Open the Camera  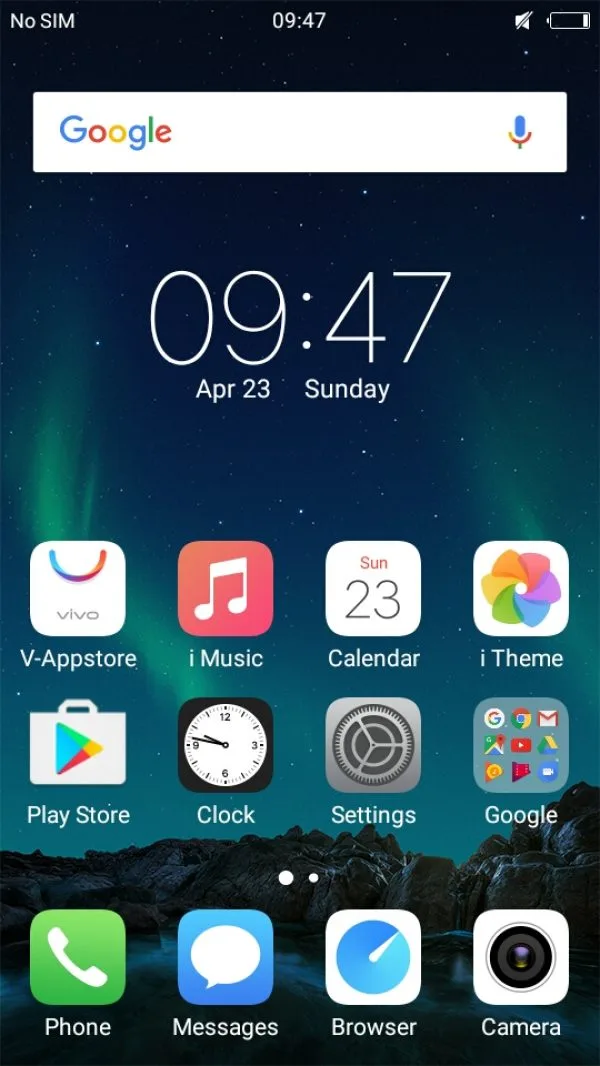click(521, 957)
